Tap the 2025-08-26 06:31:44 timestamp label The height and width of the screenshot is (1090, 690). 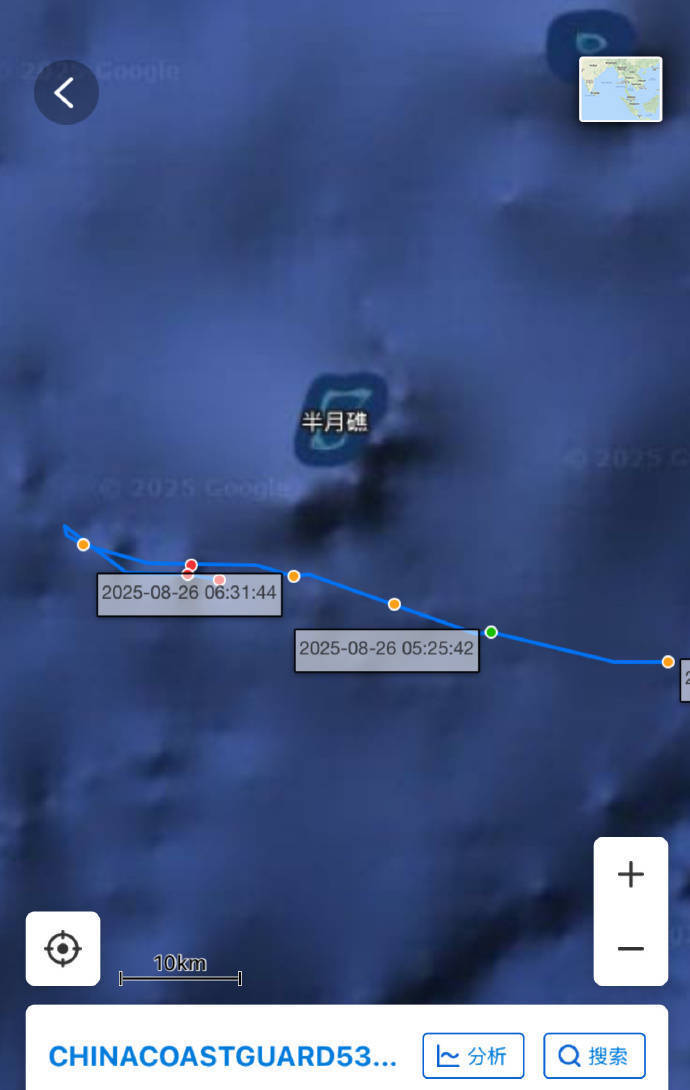[189, 593]
